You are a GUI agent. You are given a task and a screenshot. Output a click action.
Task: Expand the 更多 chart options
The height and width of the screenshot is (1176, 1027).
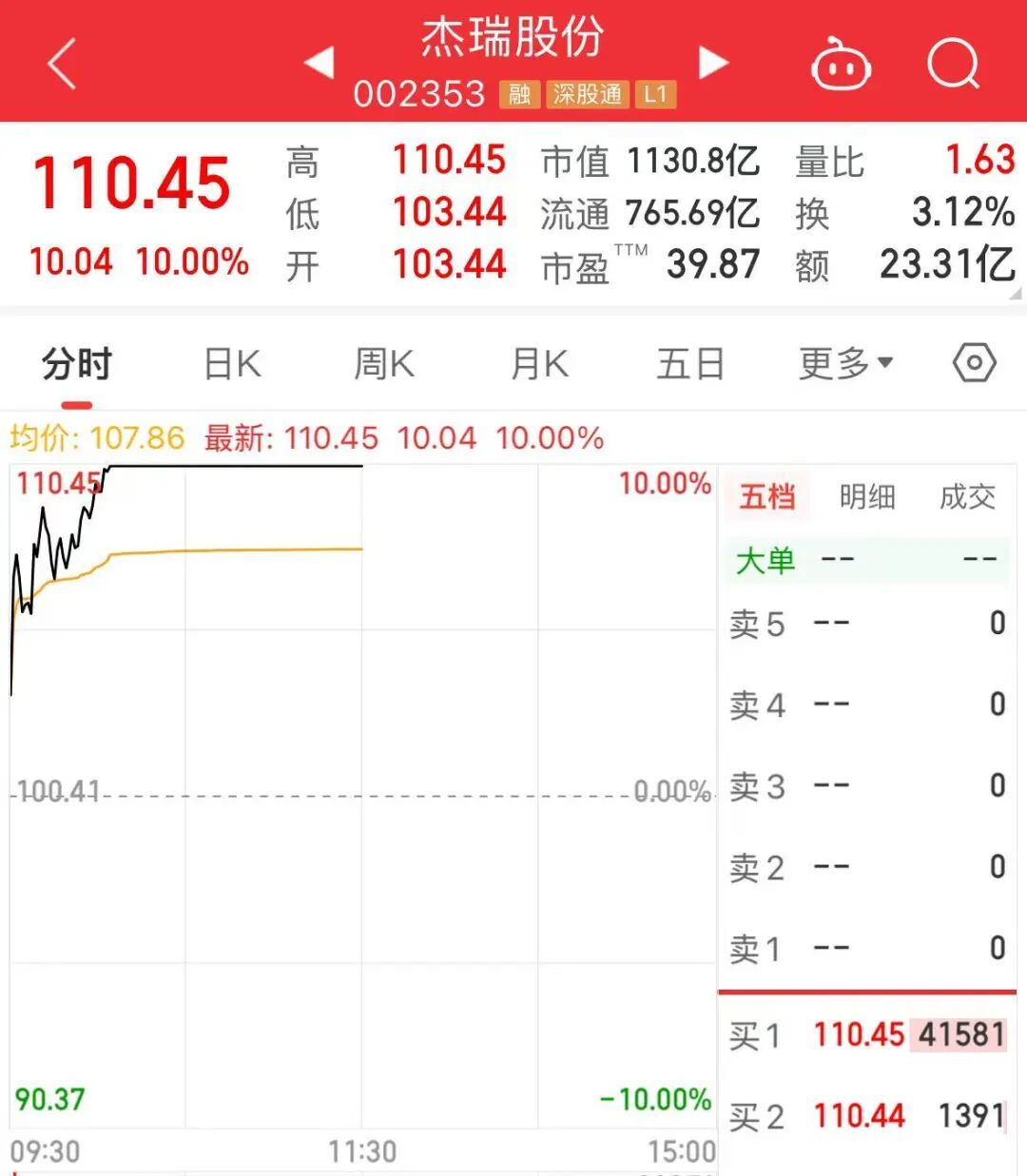845,364
